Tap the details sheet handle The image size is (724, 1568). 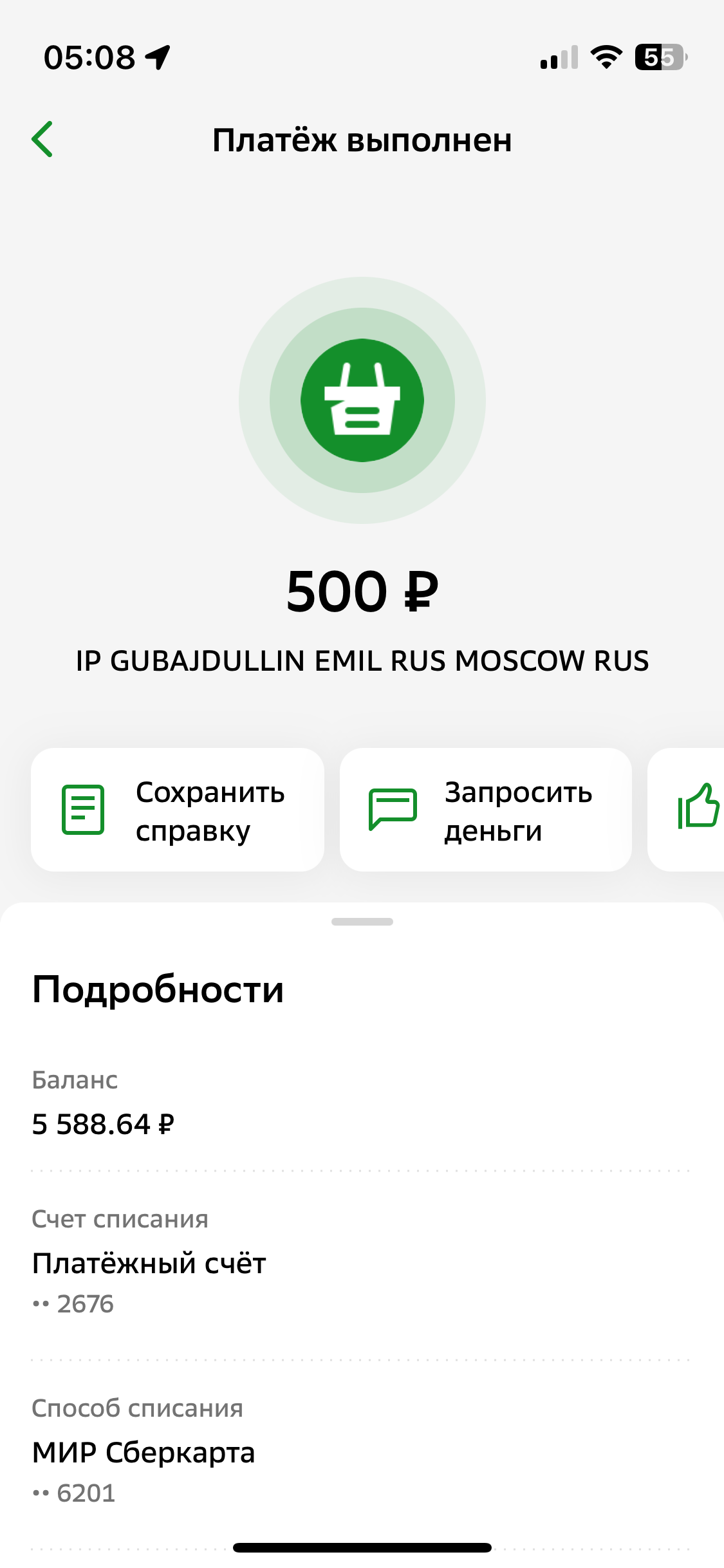(x=362, y=922)
